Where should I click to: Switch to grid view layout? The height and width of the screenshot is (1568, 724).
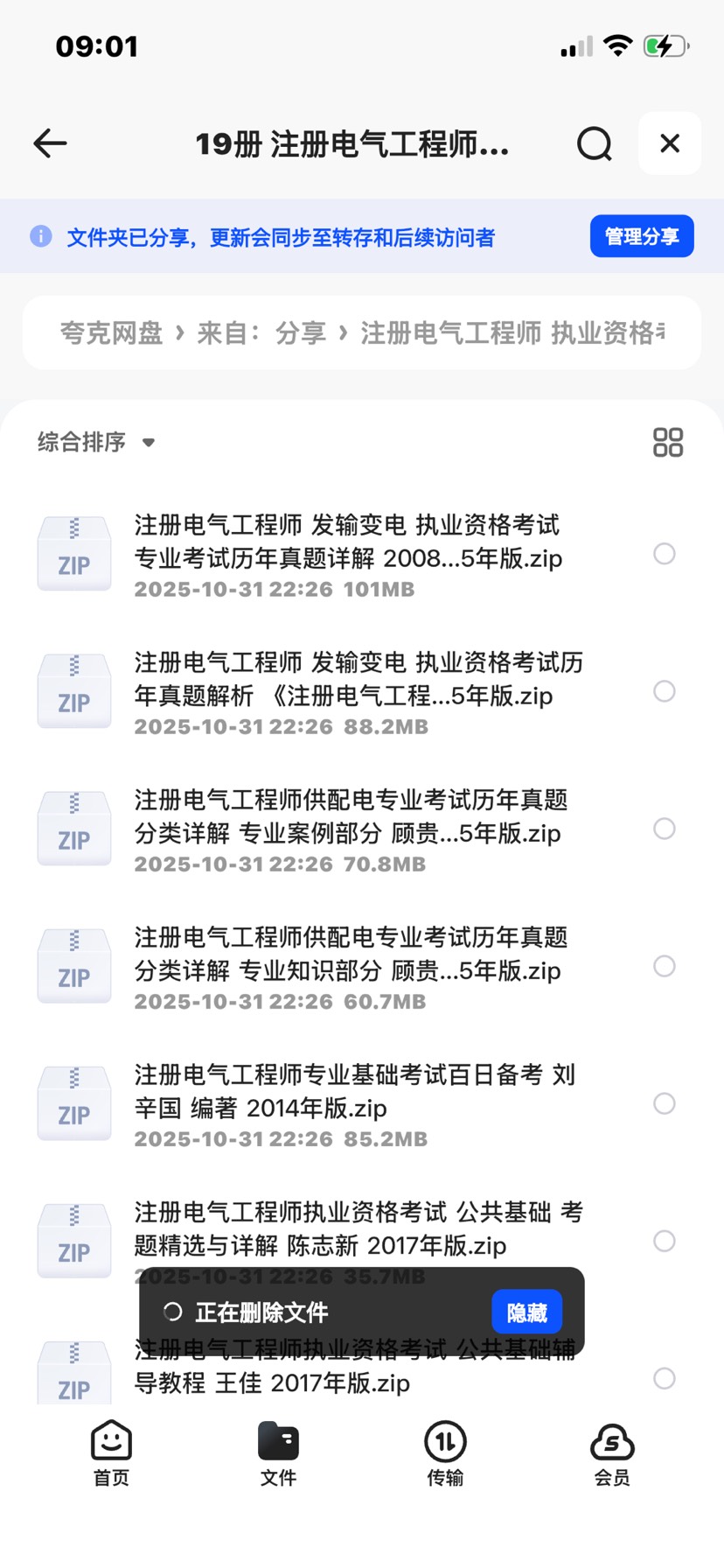[668, 443]
